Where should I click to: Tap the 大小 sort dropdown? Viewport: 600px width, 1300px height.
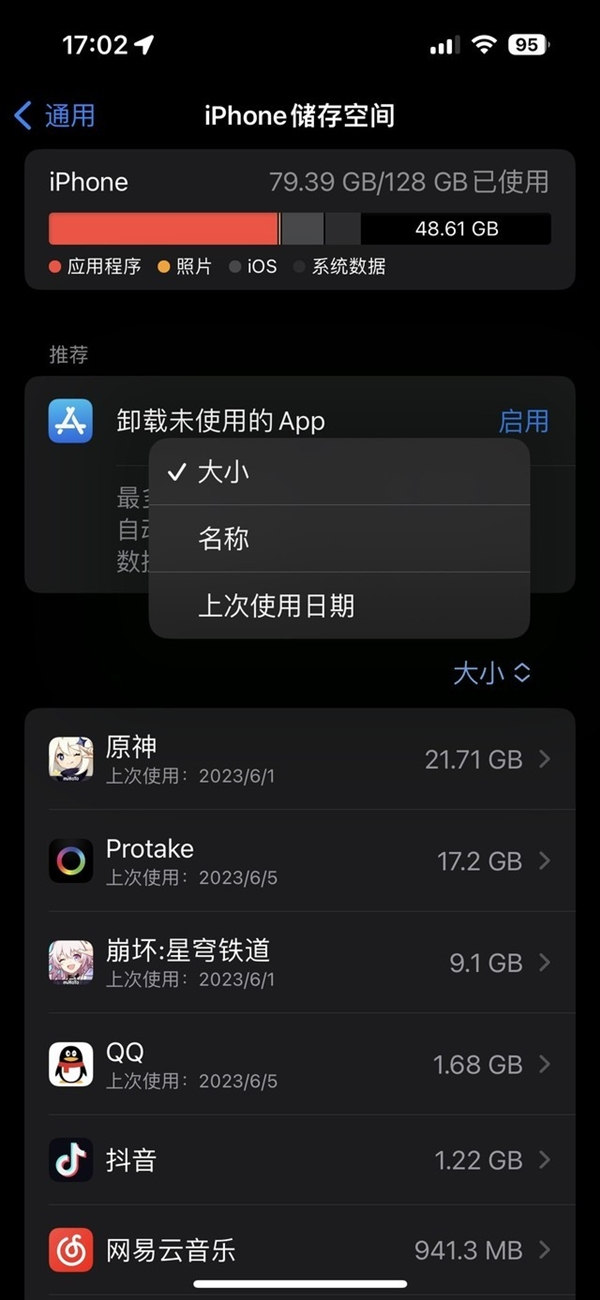(491, 673)
